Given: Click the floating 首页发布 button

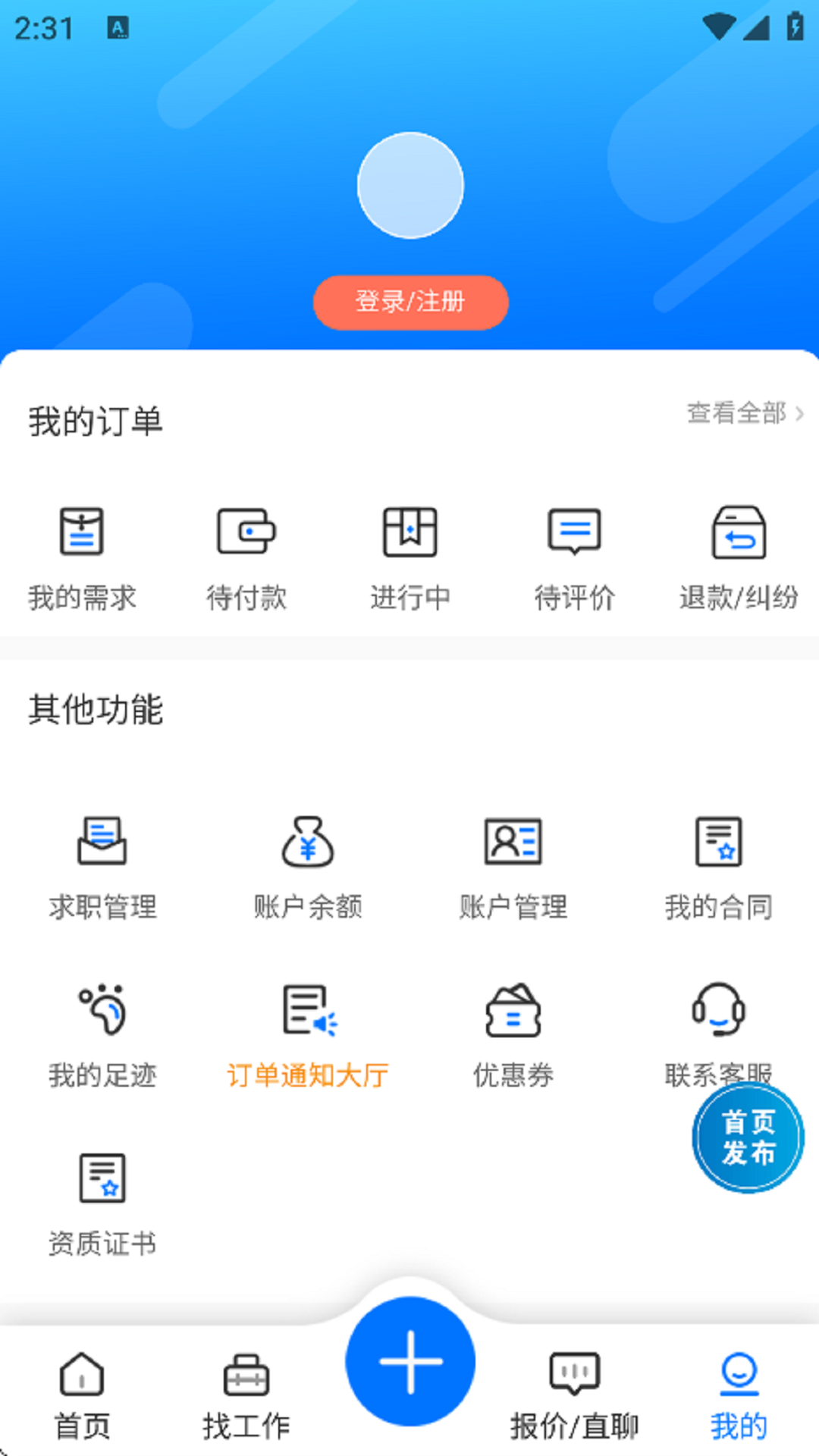Looking at the screenshot, I should pyautogui.click(x=748, y=1136).
